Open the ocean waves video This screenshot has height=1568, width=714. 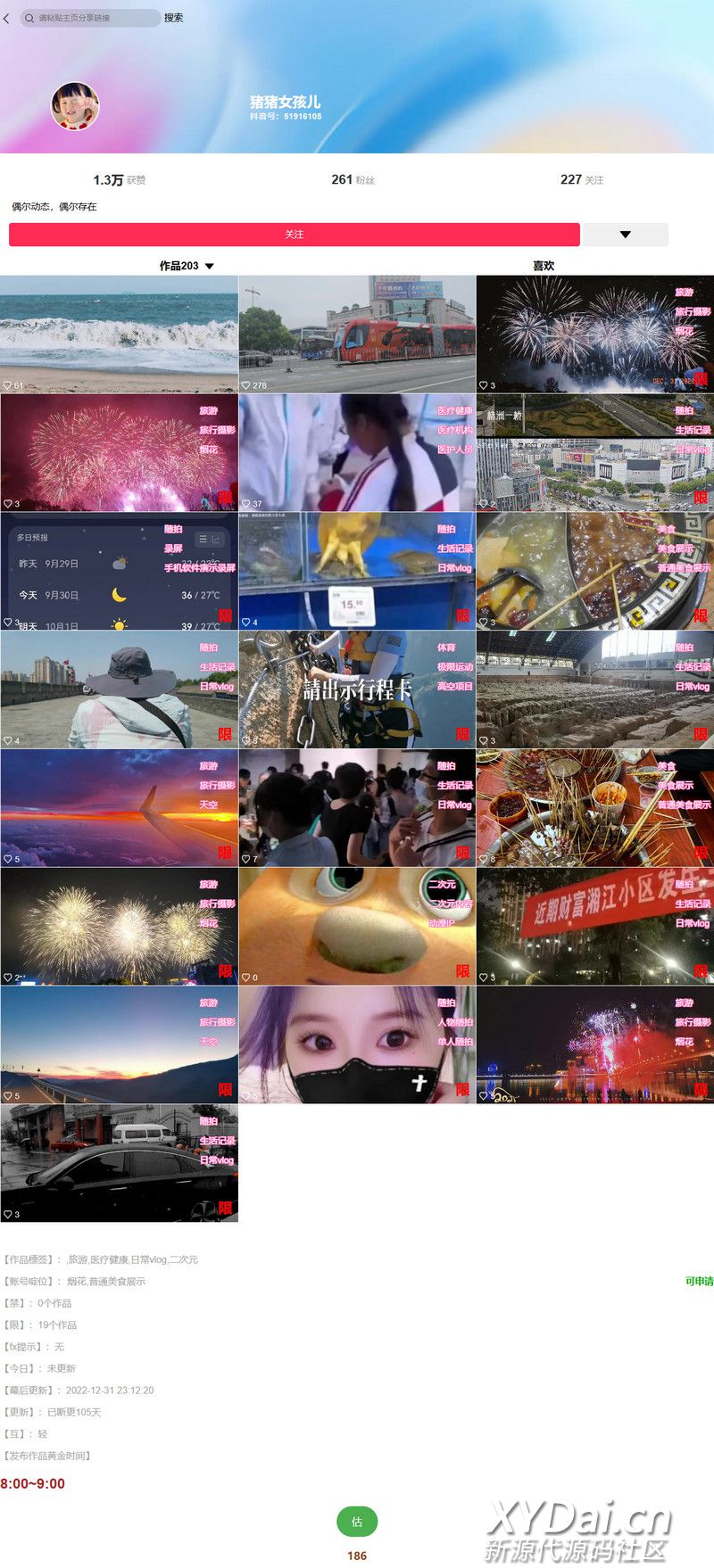tap(119, 334)
